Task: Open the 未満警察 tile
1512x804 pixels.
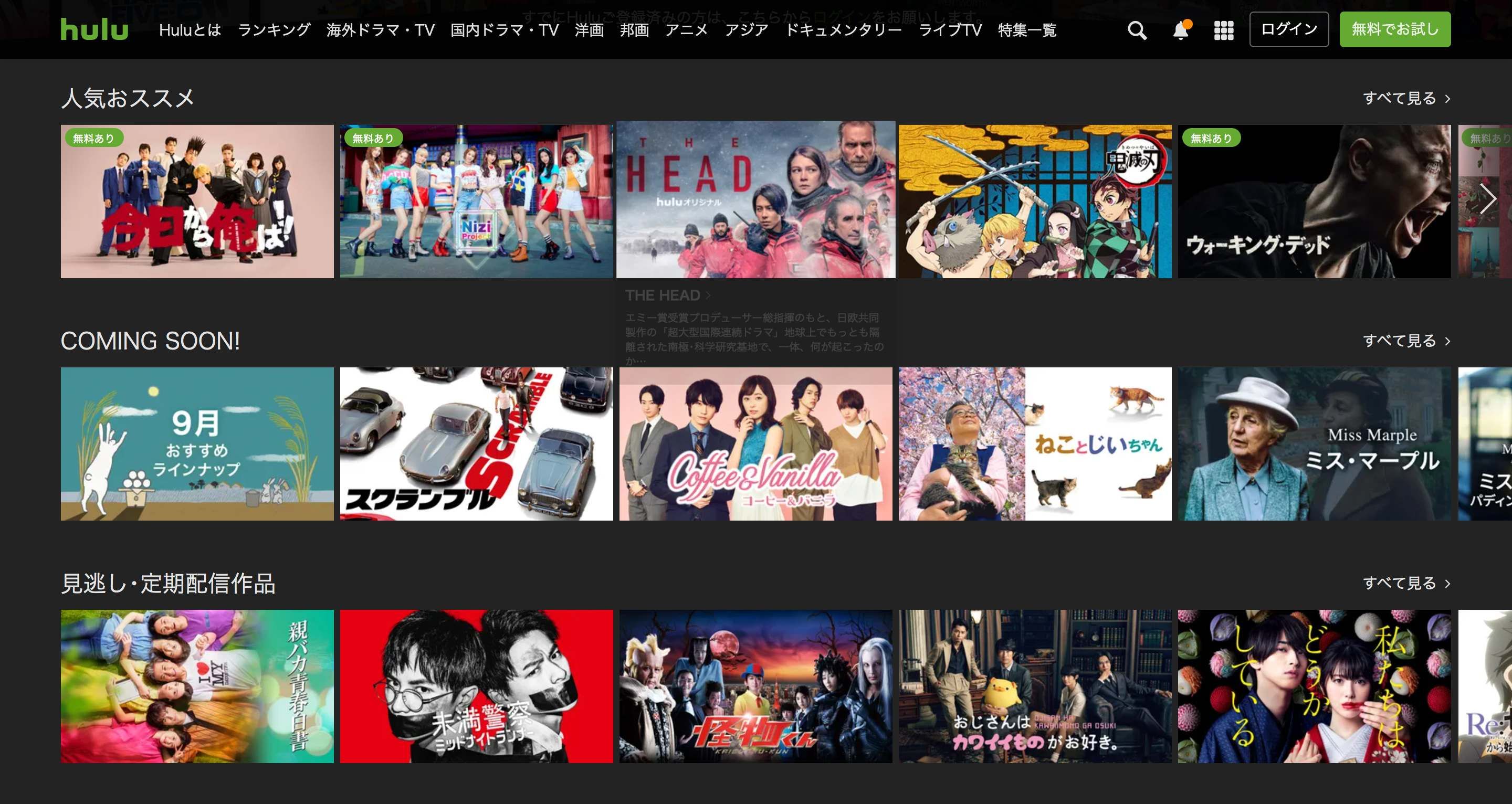Action: (476, 686)
